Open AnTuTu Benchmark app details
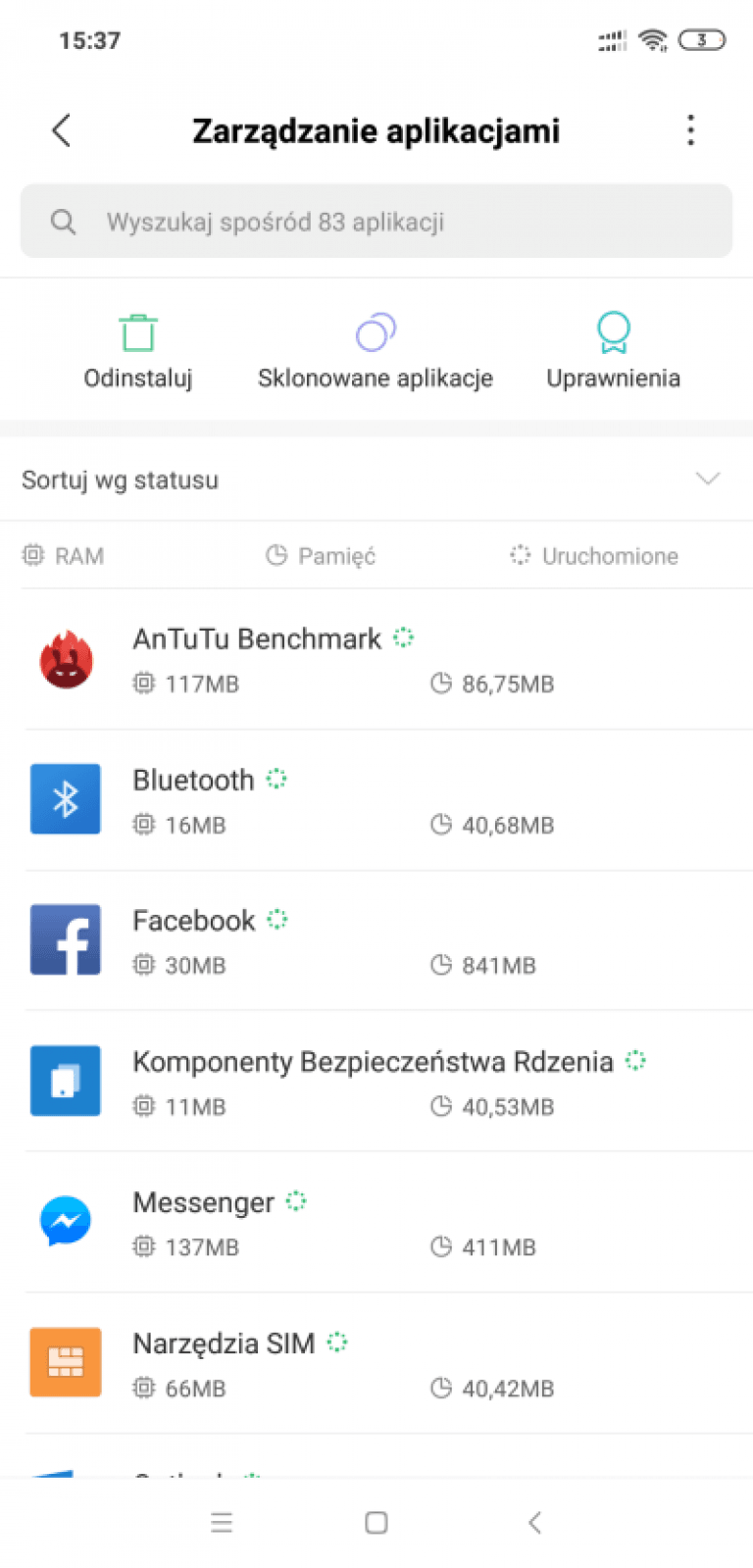753x1568 pixels. [376, 659]
